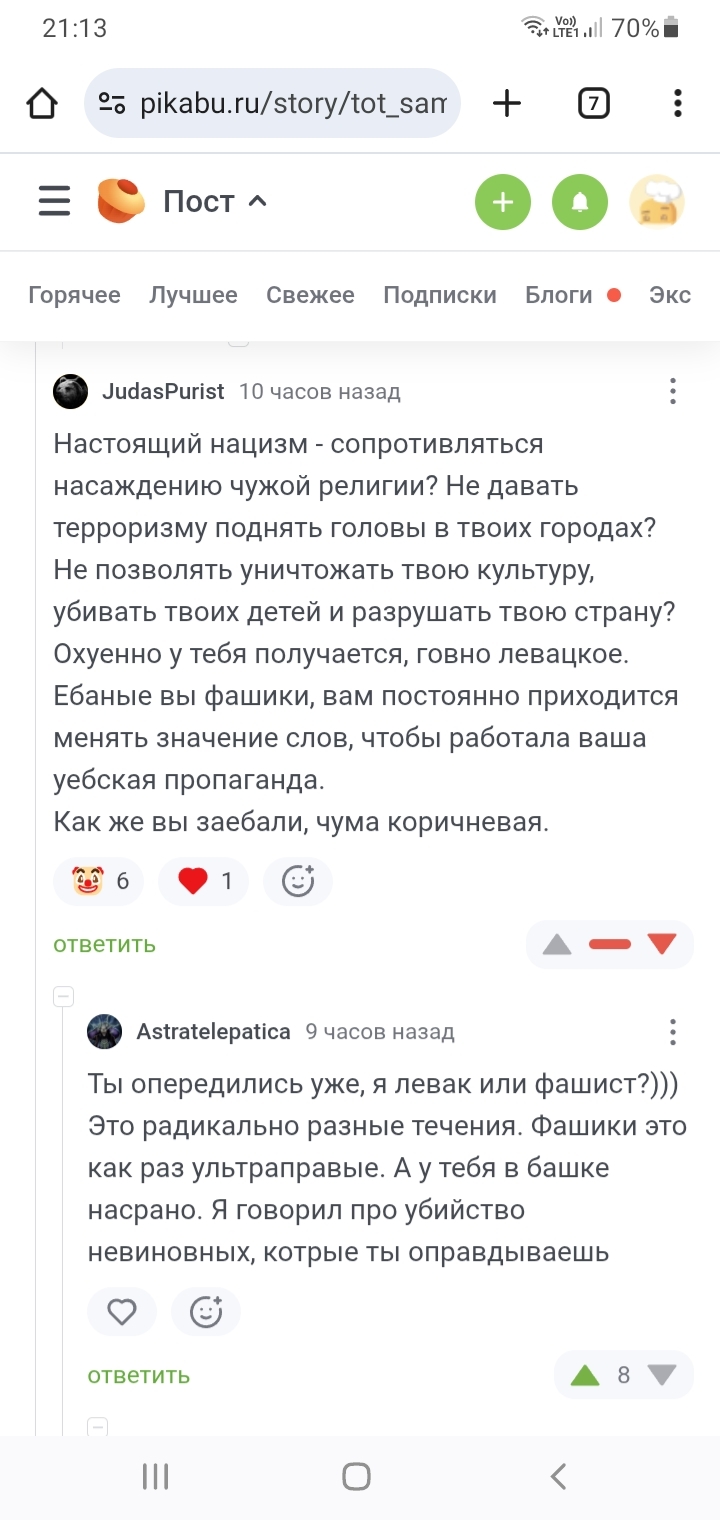Open the profile avatar
The height and width of the screenshot is (1520, 720).
click(x=656, y=202)
